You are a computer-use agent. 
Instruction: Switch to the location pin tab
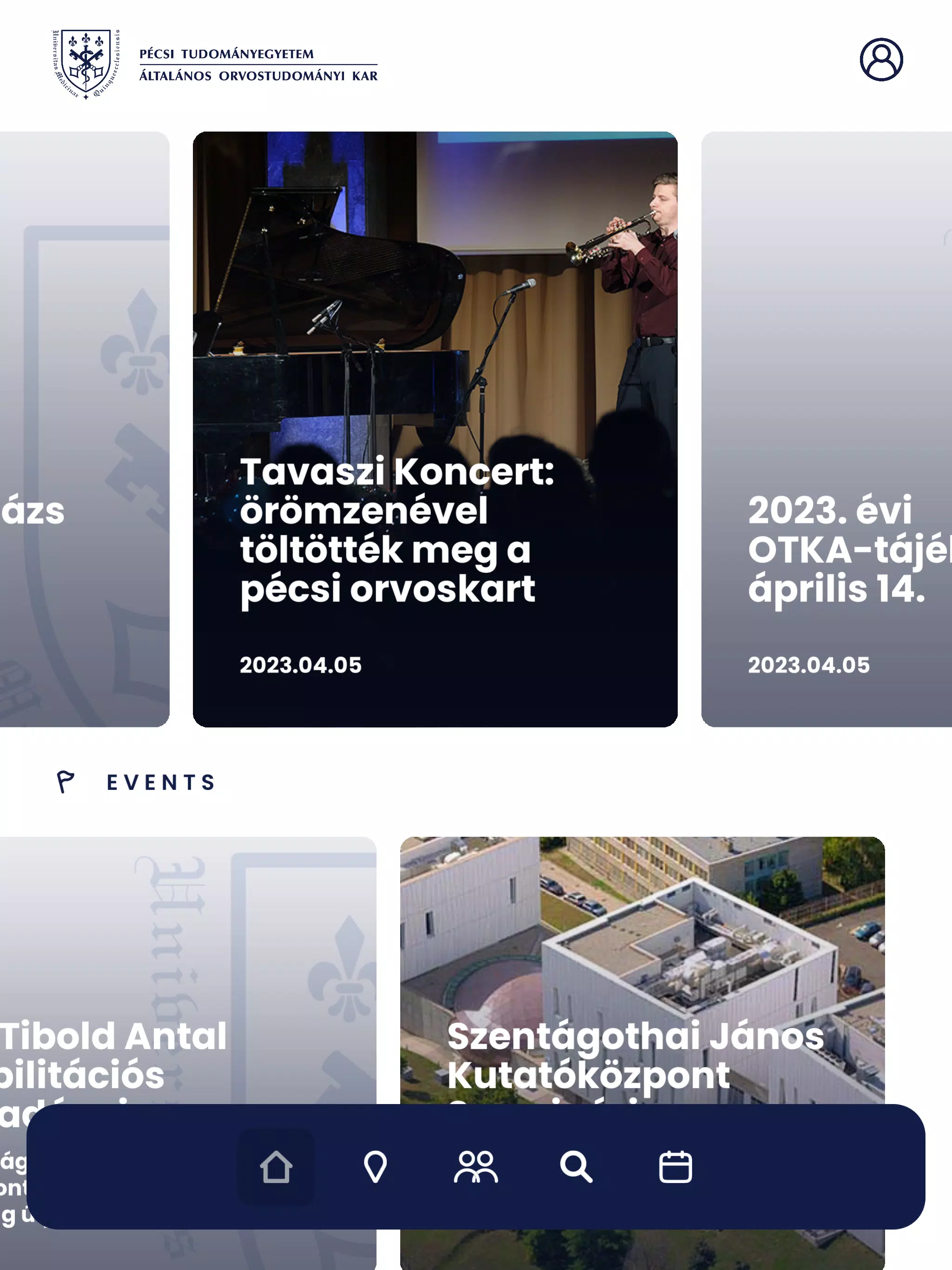[376, 1167]
